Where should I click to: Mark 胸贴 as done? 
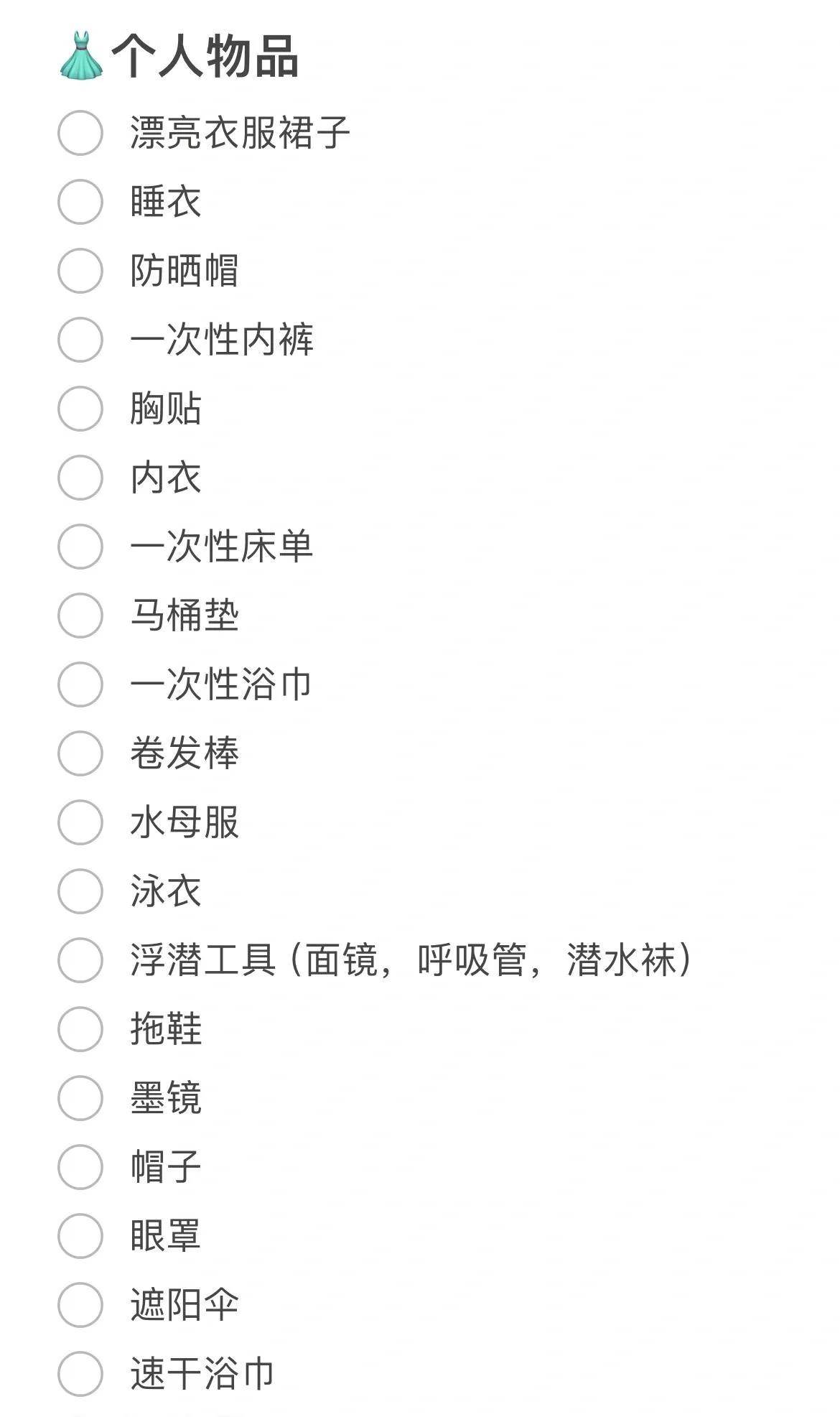80,409
